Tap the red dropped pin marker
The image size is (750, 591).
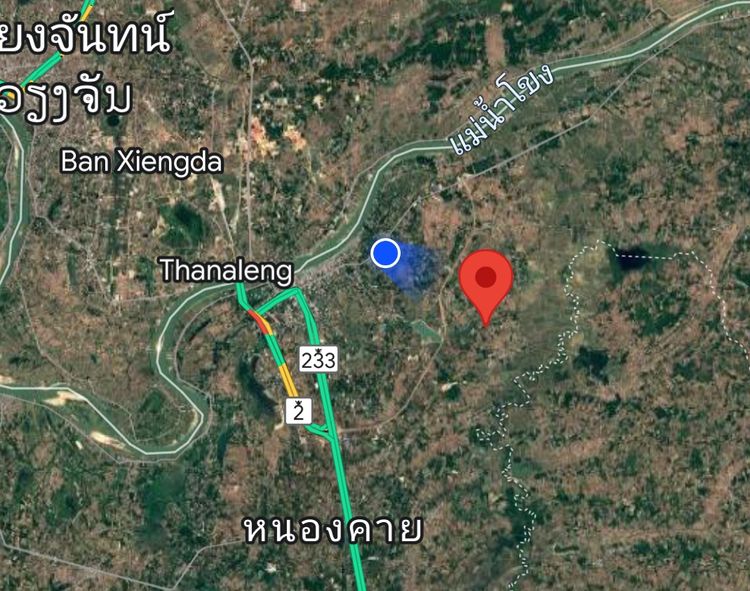[x=486, y=279]
